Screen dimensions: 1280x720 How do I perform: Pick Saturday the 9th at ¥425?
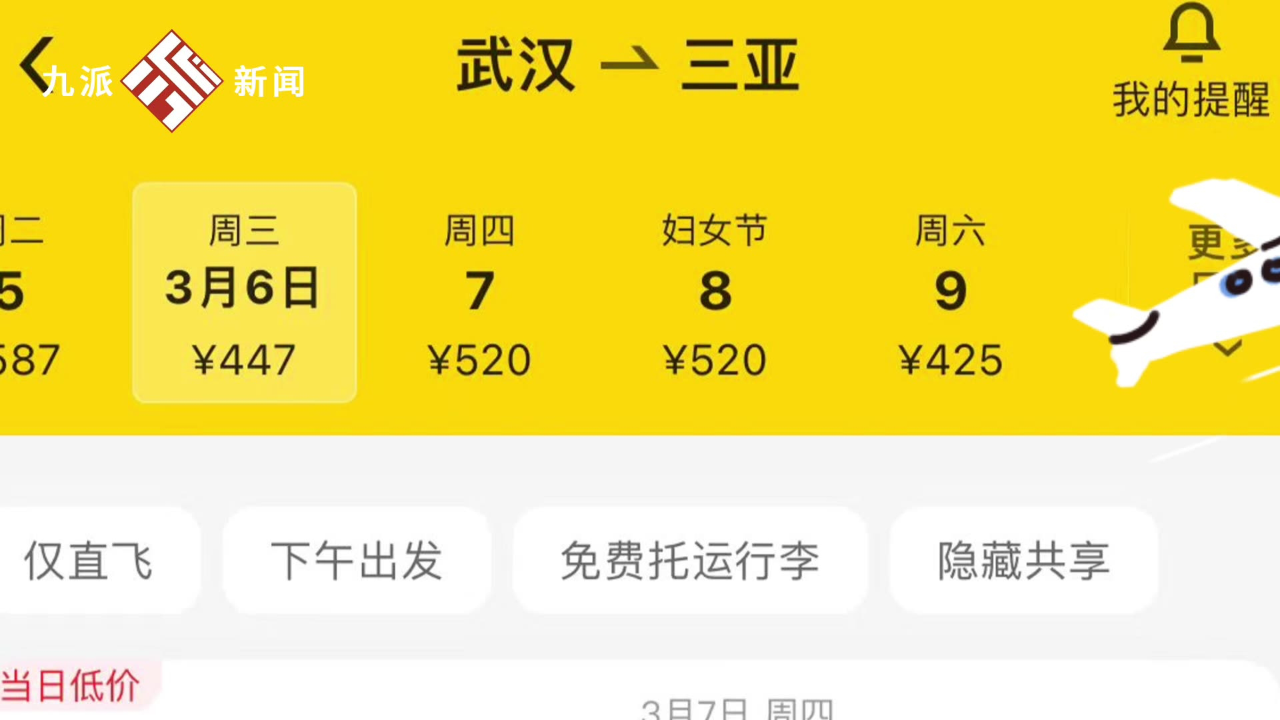(950, 294)
